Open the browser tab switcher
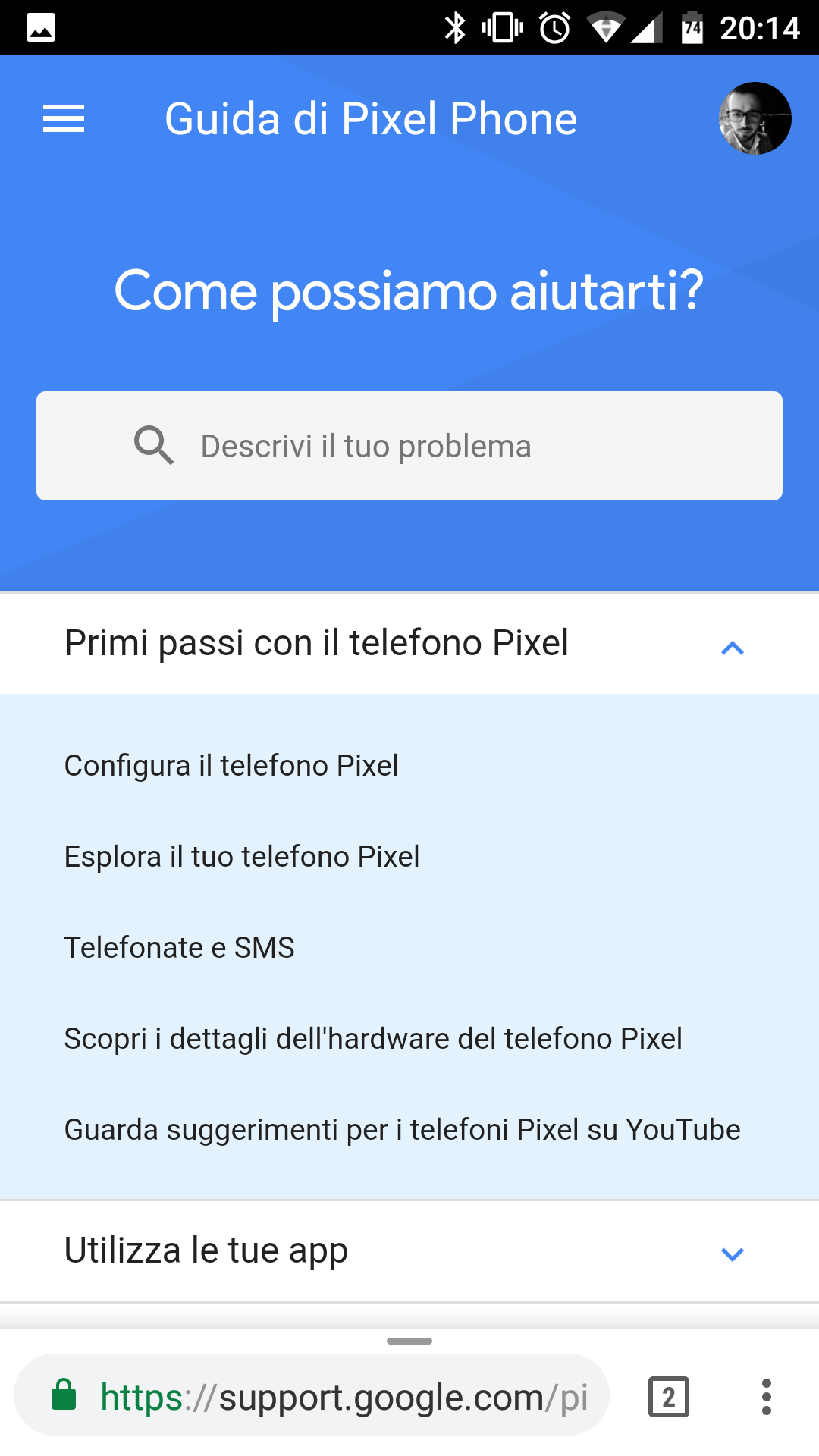This screenshot has height=1456, width=819. pyautogui.click(x=669, y=1396)
